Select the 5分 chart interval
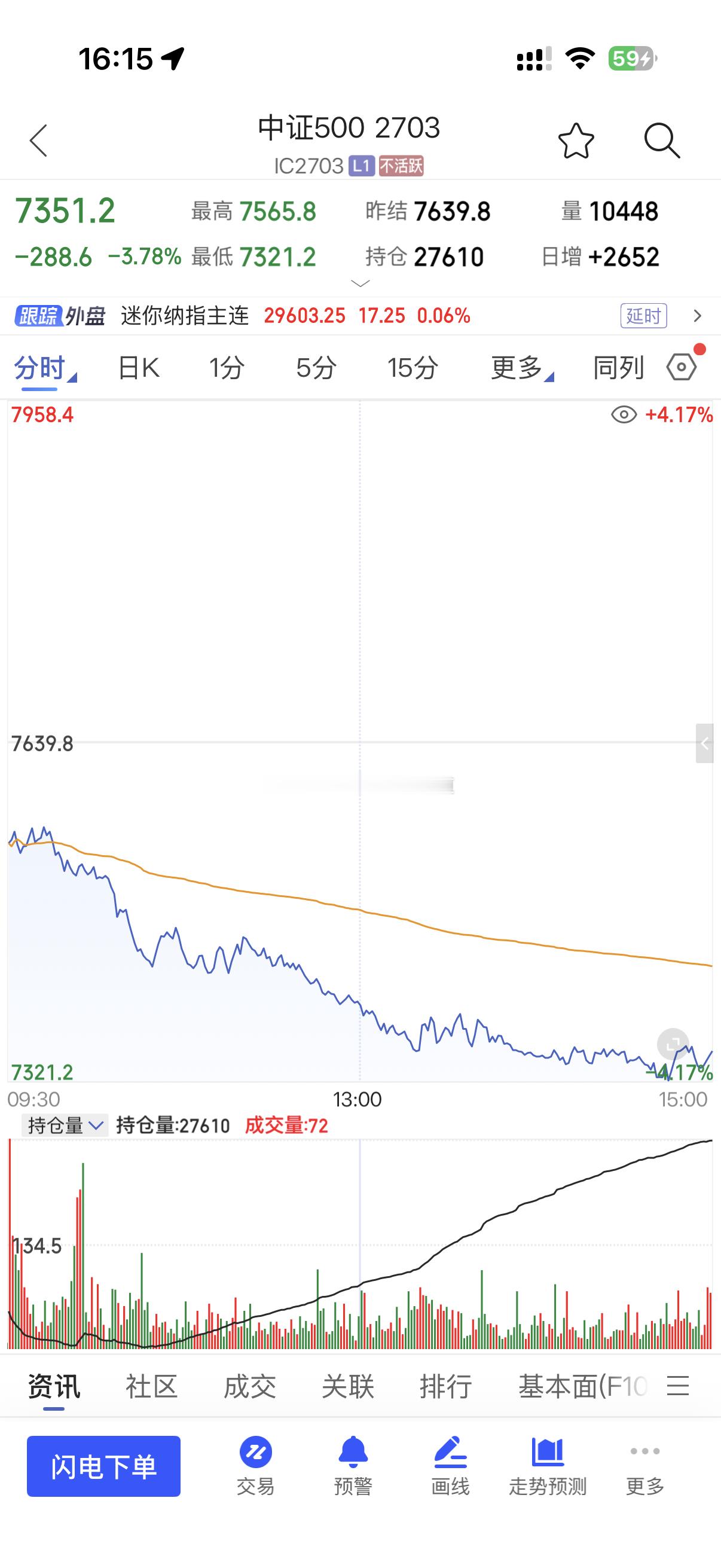The height and width of the screenshot is (1568, 721). (x=316, y=368)
